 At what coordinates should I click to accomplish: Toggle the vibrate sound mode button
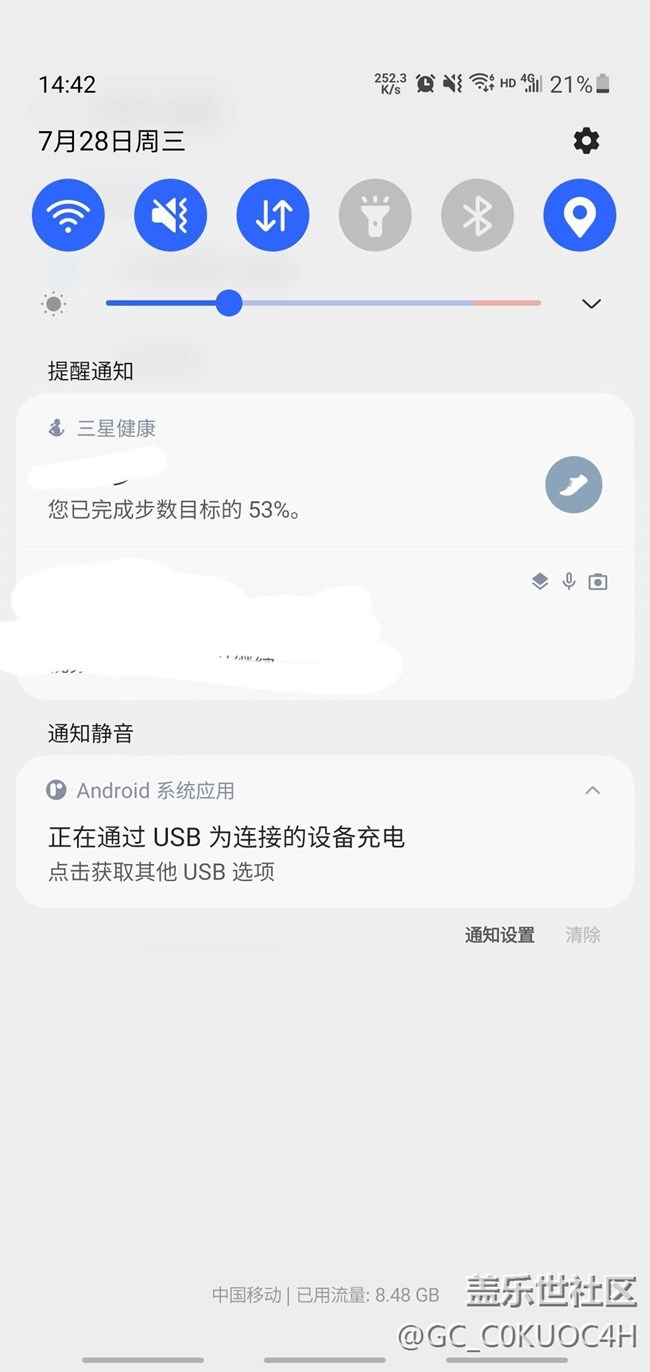tap(171, 215)
